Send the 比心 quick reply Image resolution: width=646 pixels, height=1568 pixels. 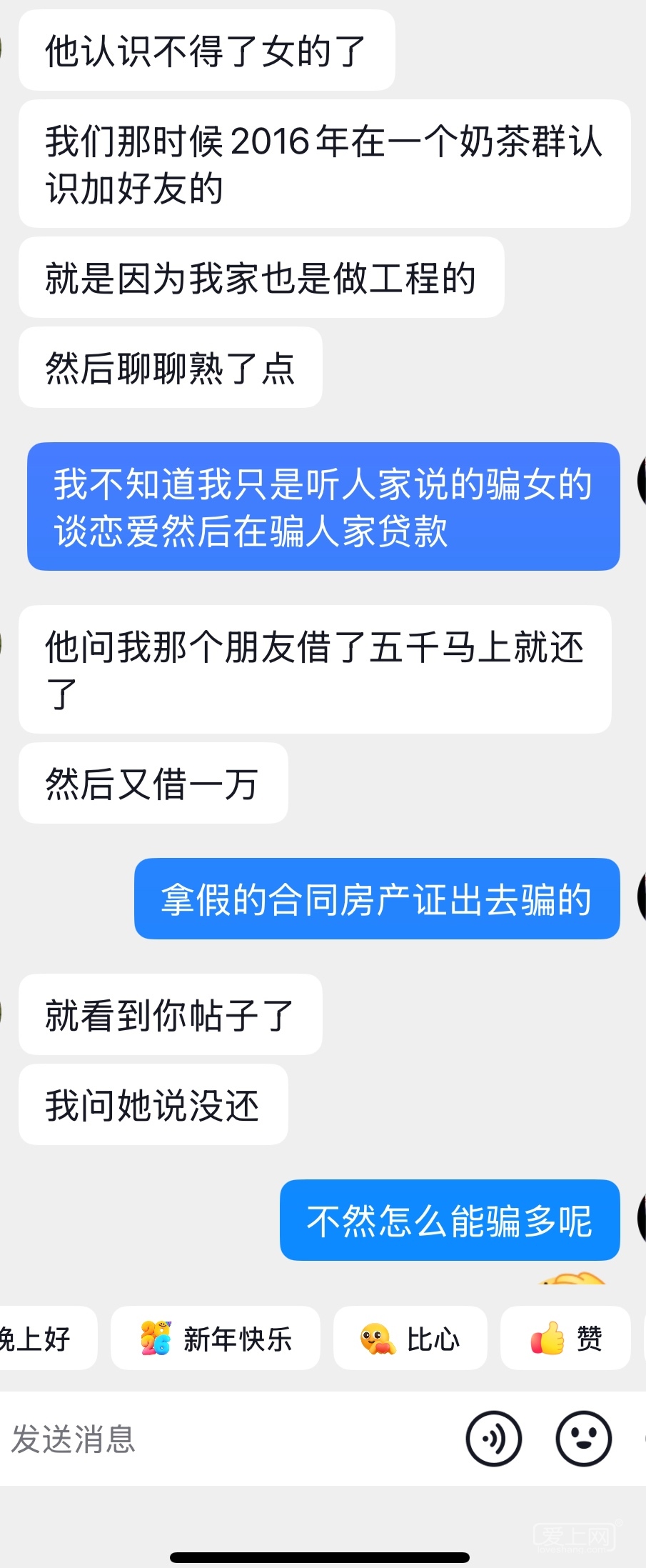[410, 1338]
